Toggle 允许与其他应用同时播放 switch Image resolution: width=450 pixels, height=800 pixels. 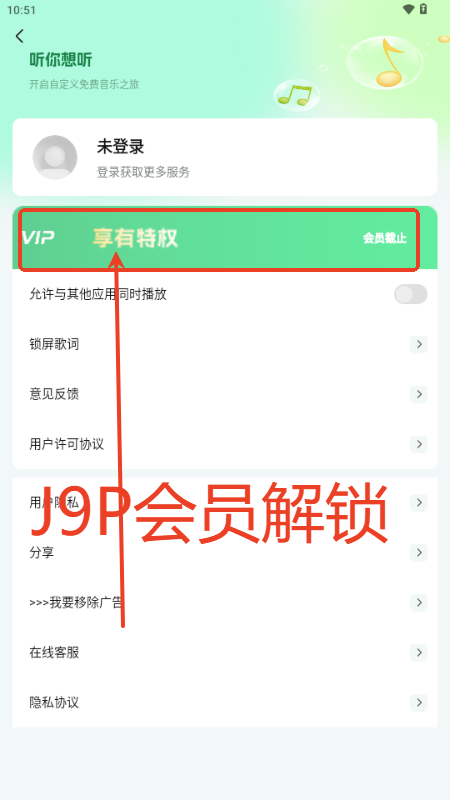(410, 294)
